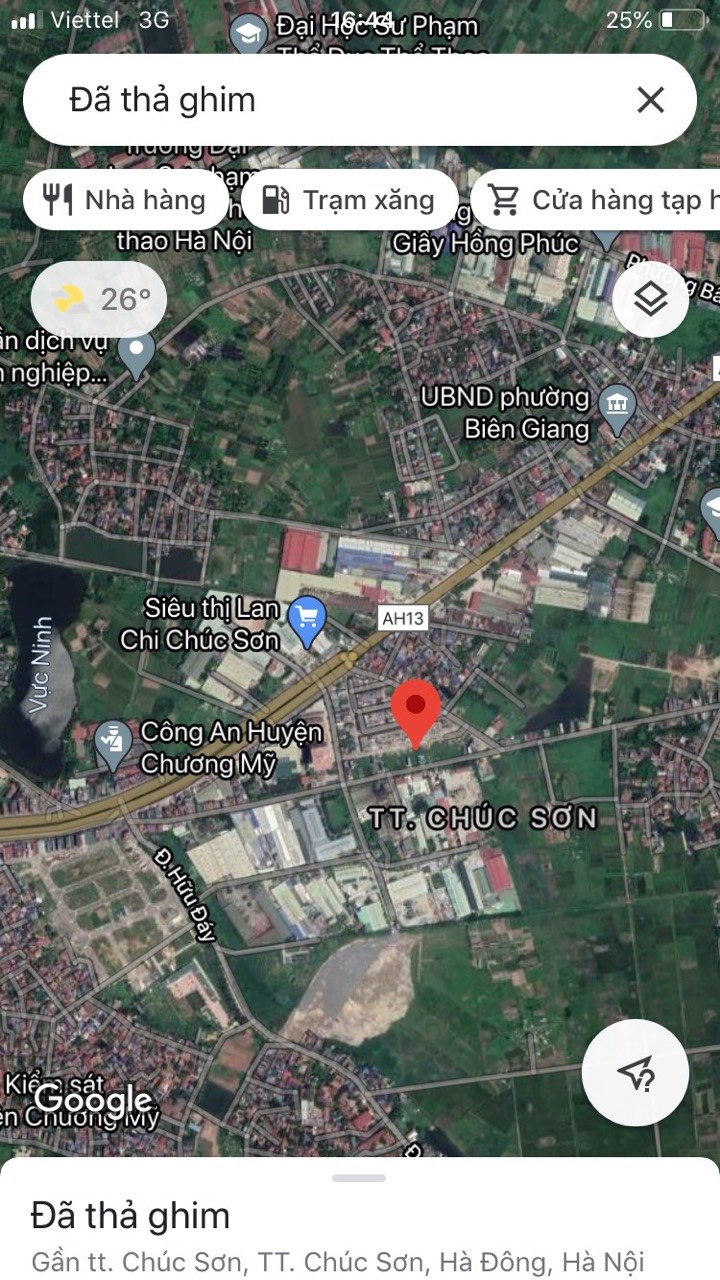Clear the dropped pin with the X
The width and height of the screenshot is (720, 1280).
click(x=651, y=100)
